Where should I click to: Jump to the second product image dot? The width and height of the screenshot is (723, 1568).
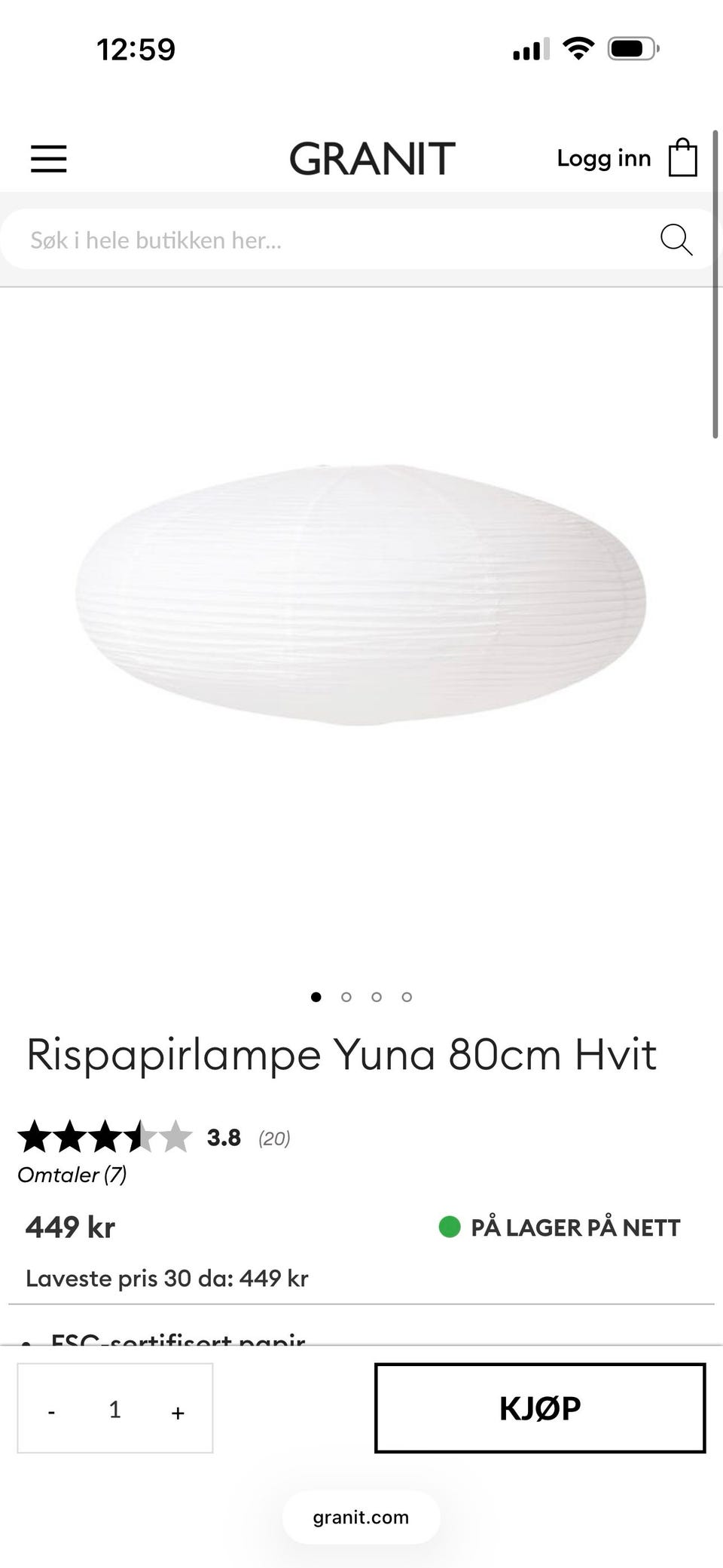pos(346,997)
